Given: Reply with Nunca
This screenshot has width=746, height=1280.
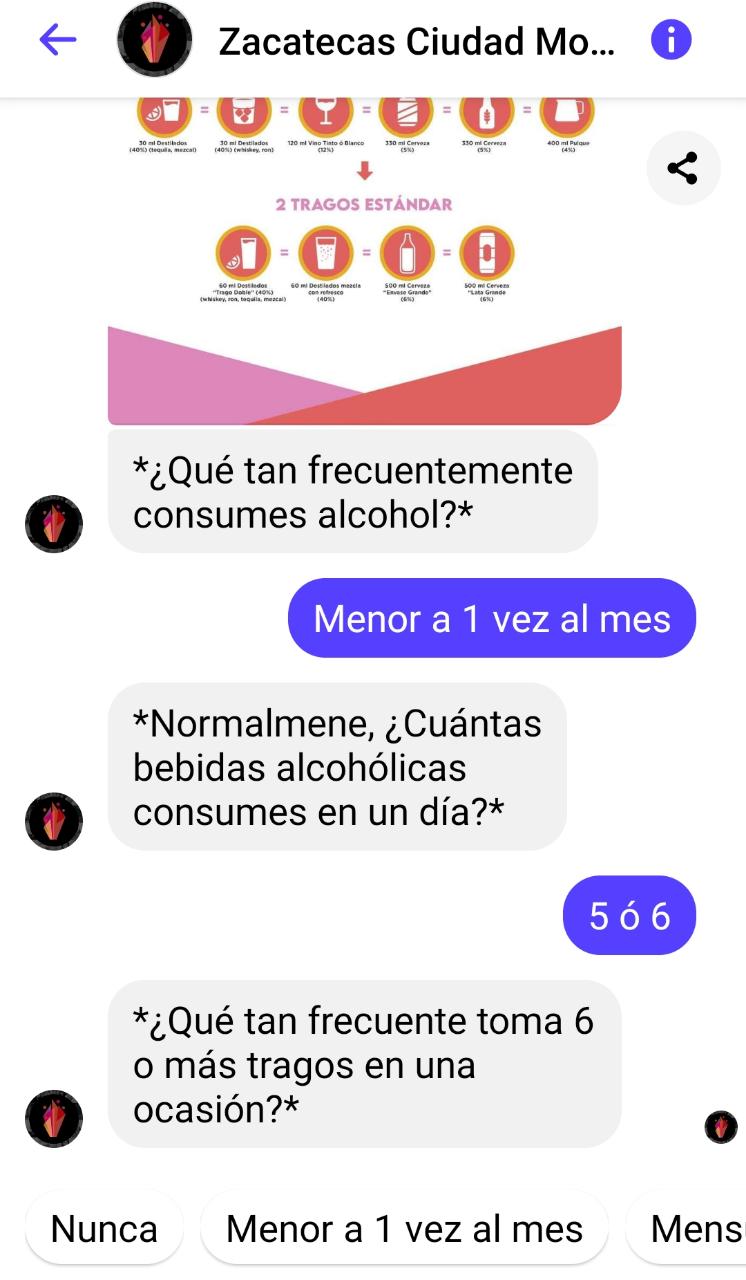Looking at the screenshot, I should (x=104, y=1229).
